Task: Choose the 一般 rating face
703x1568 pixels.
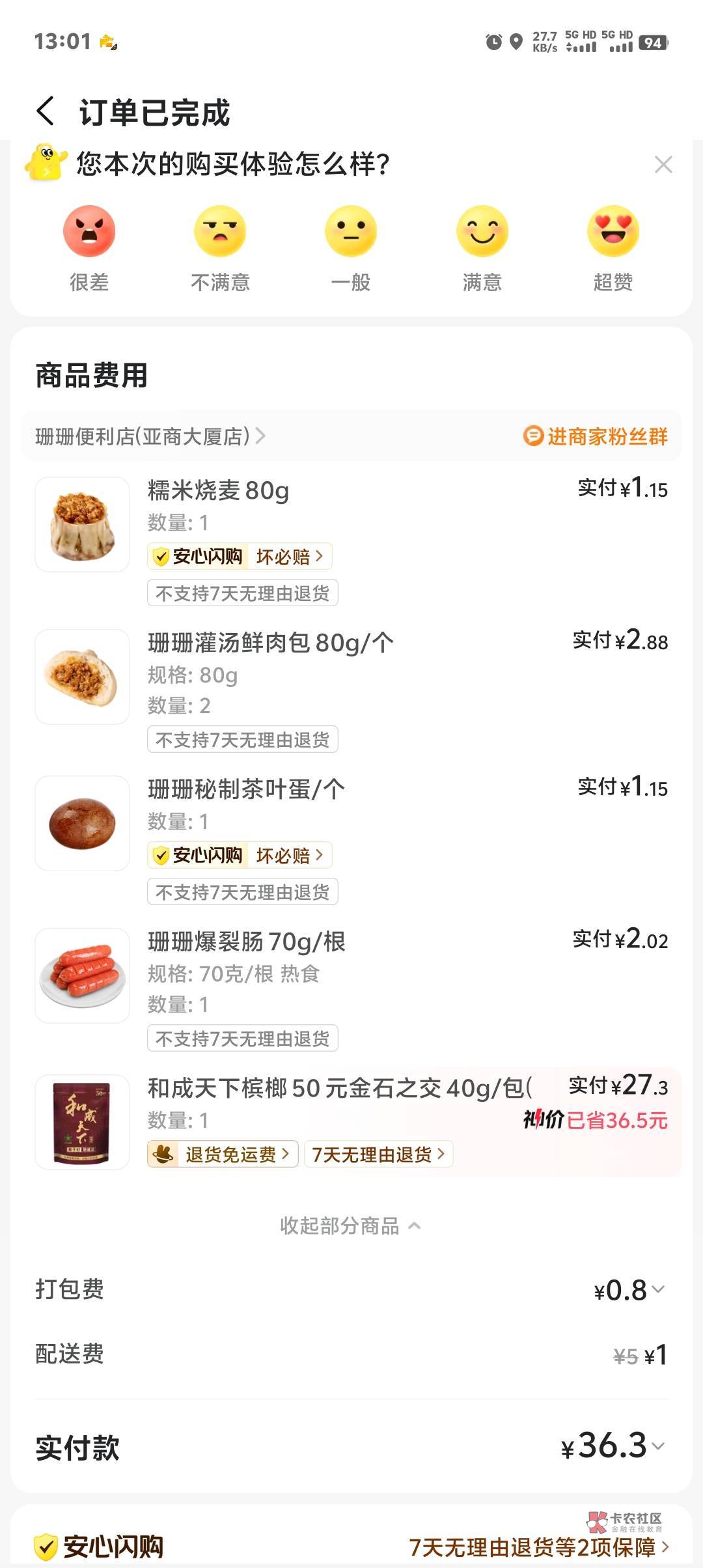Action: click(x=351, y=232)
